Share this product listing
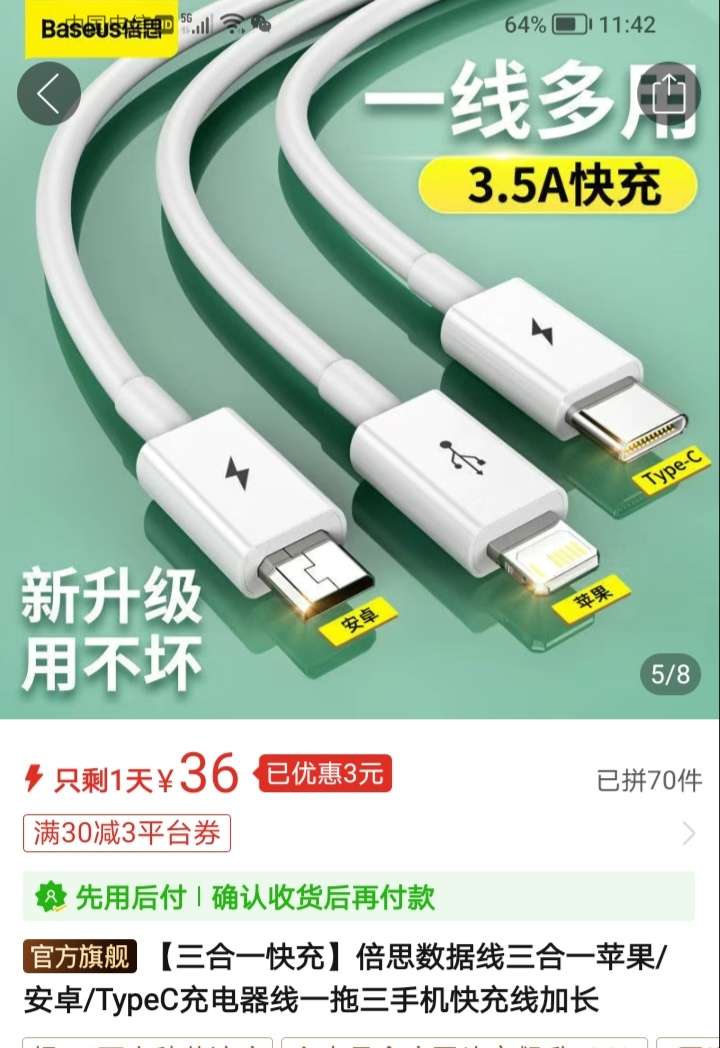The image size is (720, 1048). coord(668,93)
